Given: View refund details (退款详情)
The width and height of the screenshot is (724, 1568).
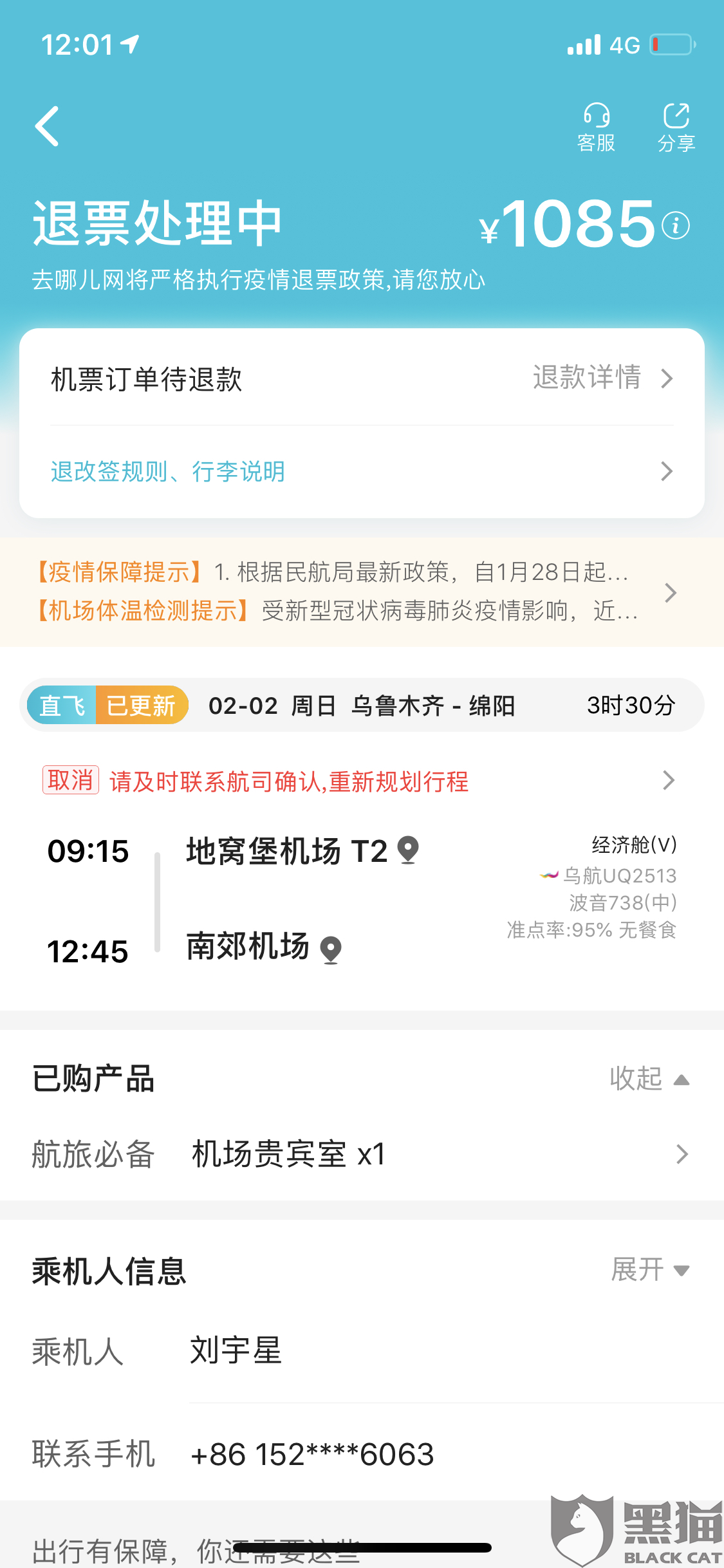Looking at the screenshot, I should point(602,378).
